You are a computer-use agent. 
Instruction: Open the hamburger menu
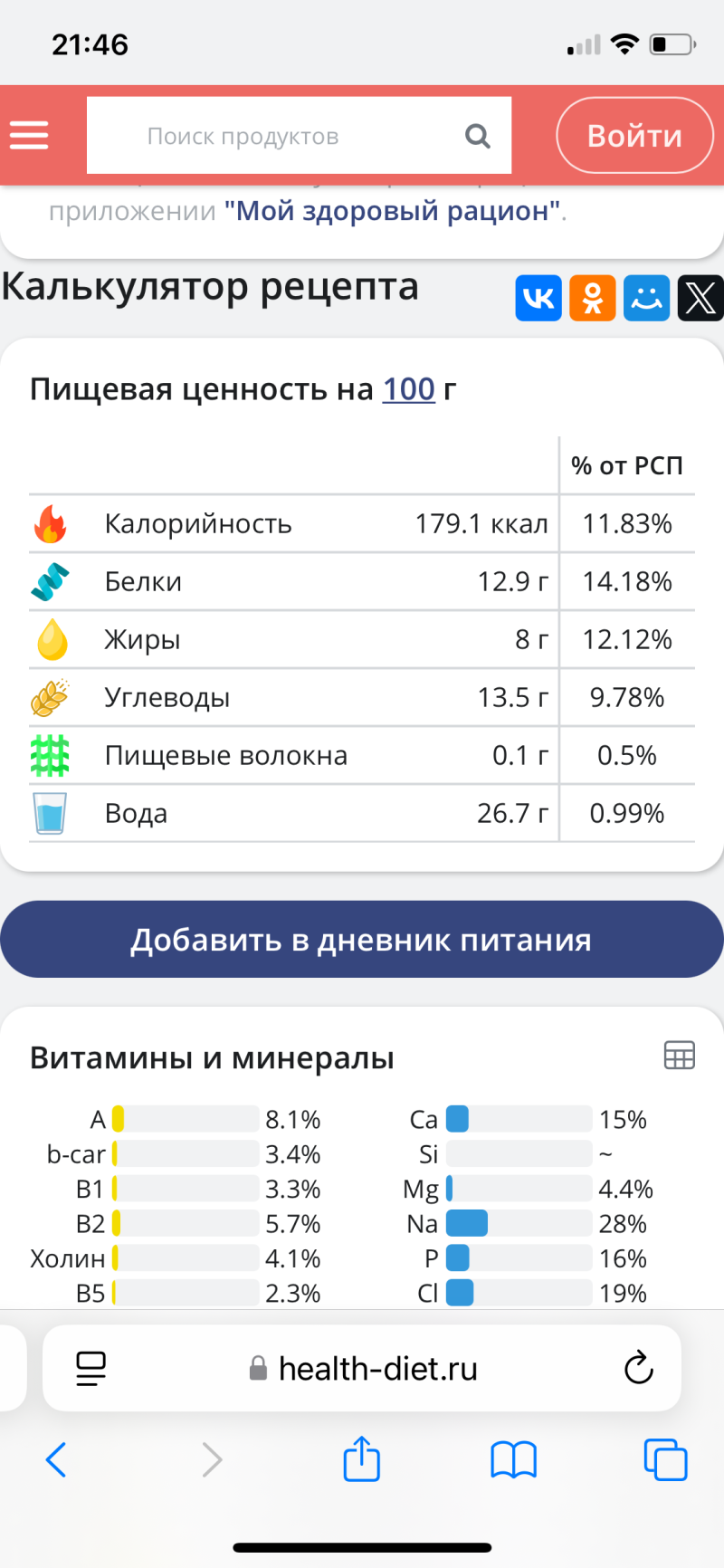(29, 136)
